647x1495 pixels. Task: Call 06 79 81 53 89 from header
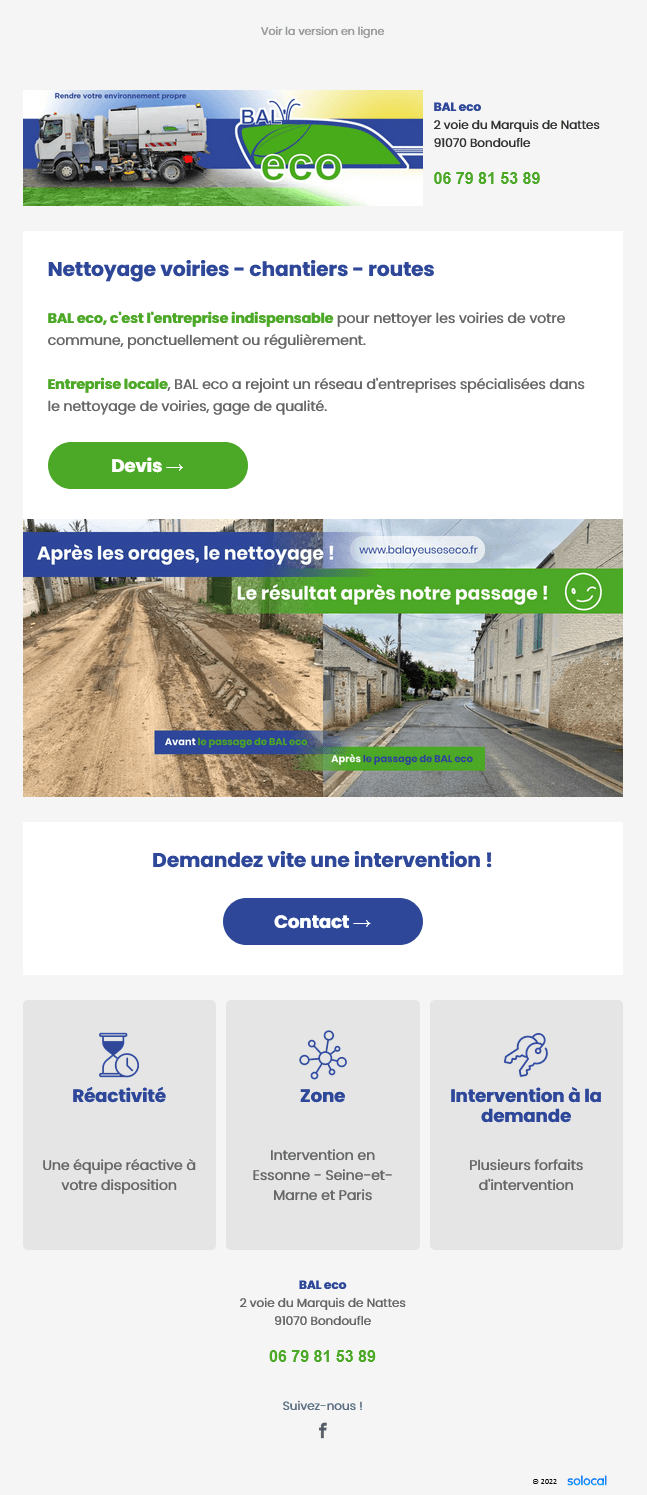[x=486, y=179]
